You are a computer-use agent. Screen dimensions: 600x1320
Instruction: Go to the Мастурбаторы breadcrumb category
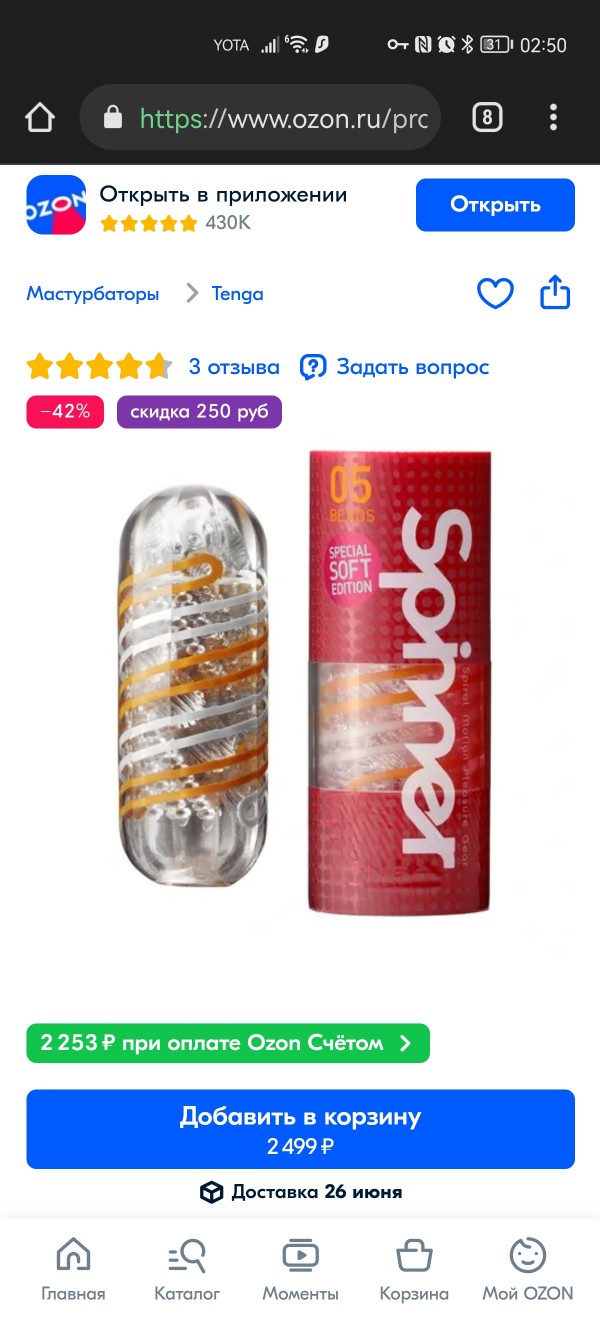pyautogui.click(x=93, y=294)
